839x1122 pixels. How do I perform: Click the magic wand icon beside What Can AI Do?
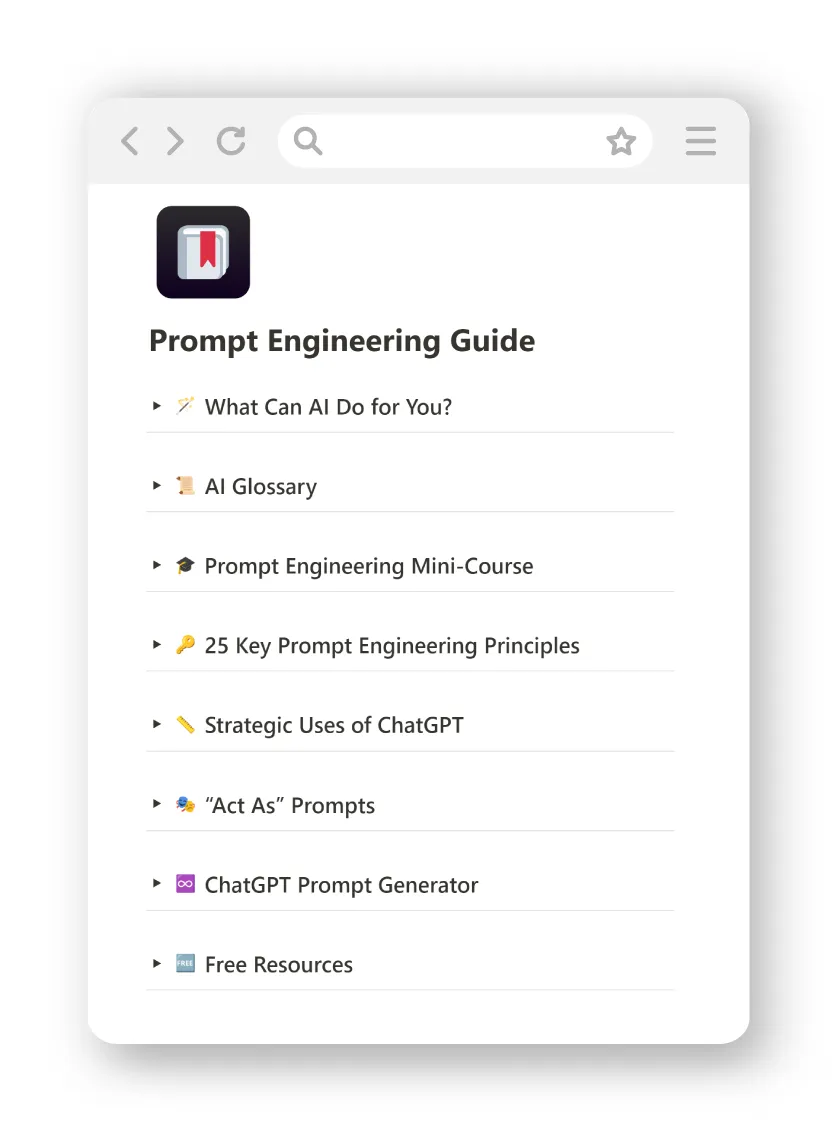[186, 406]
